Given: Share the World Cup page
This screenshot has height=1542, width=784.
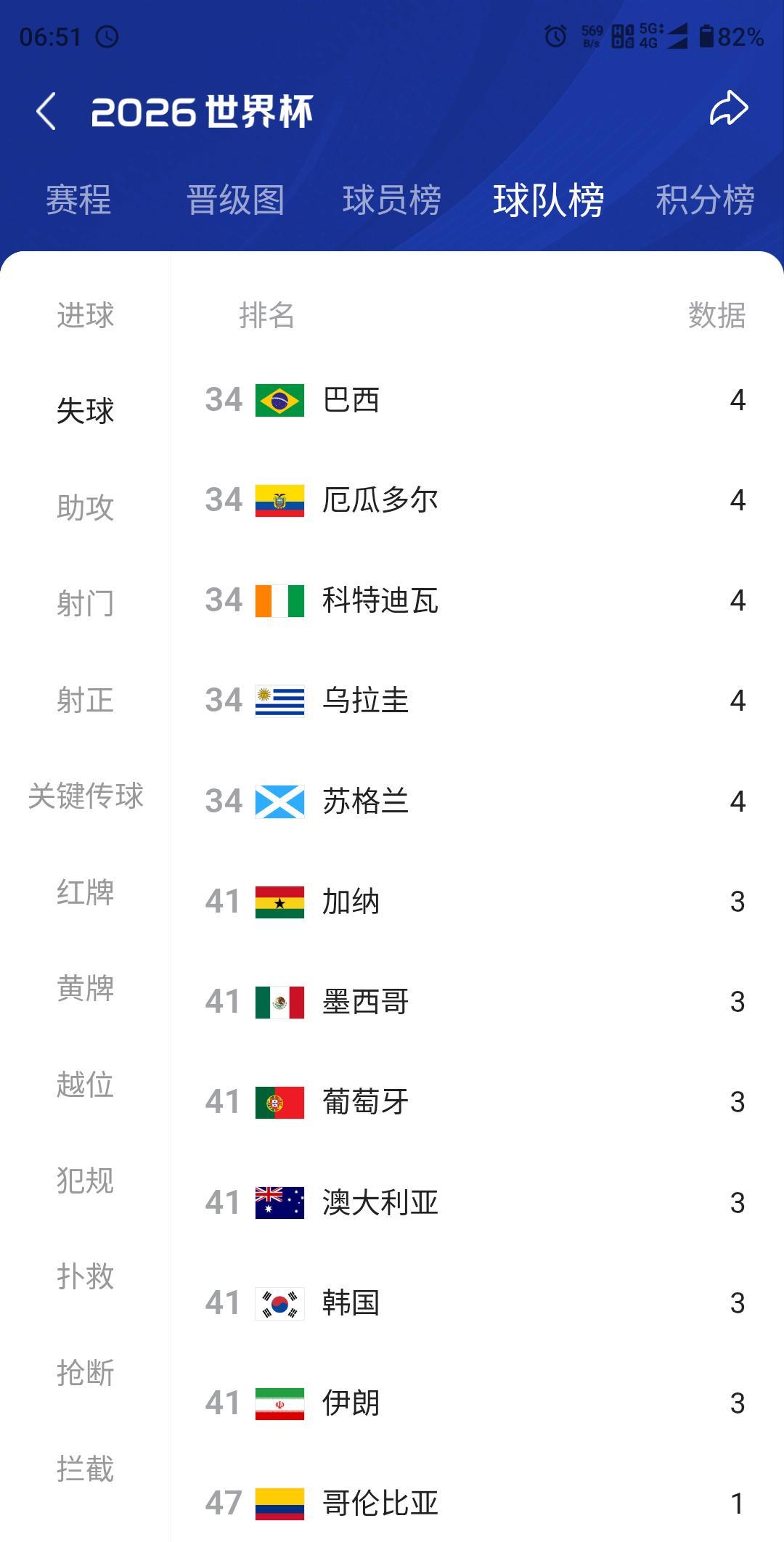Looking at the screenshot, I should [x=728, y=109].
